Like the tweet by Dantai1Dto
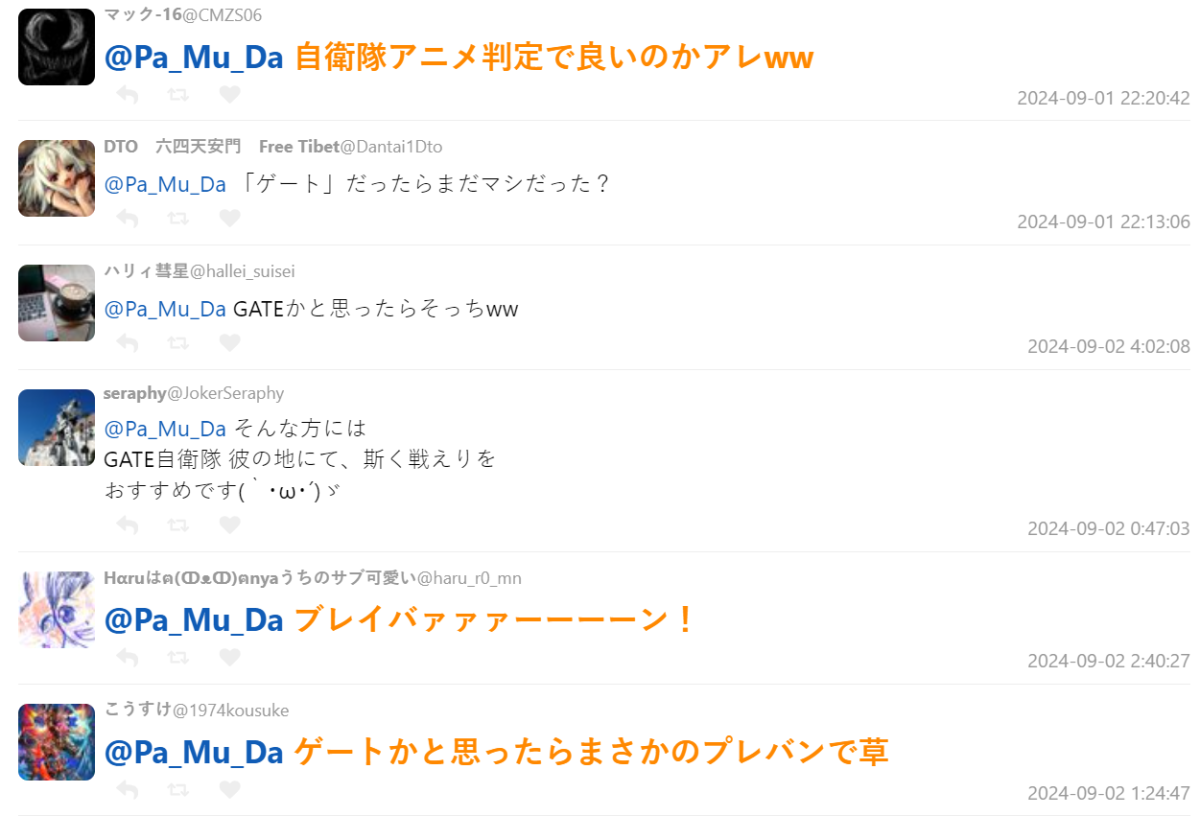 pos(230,218)
